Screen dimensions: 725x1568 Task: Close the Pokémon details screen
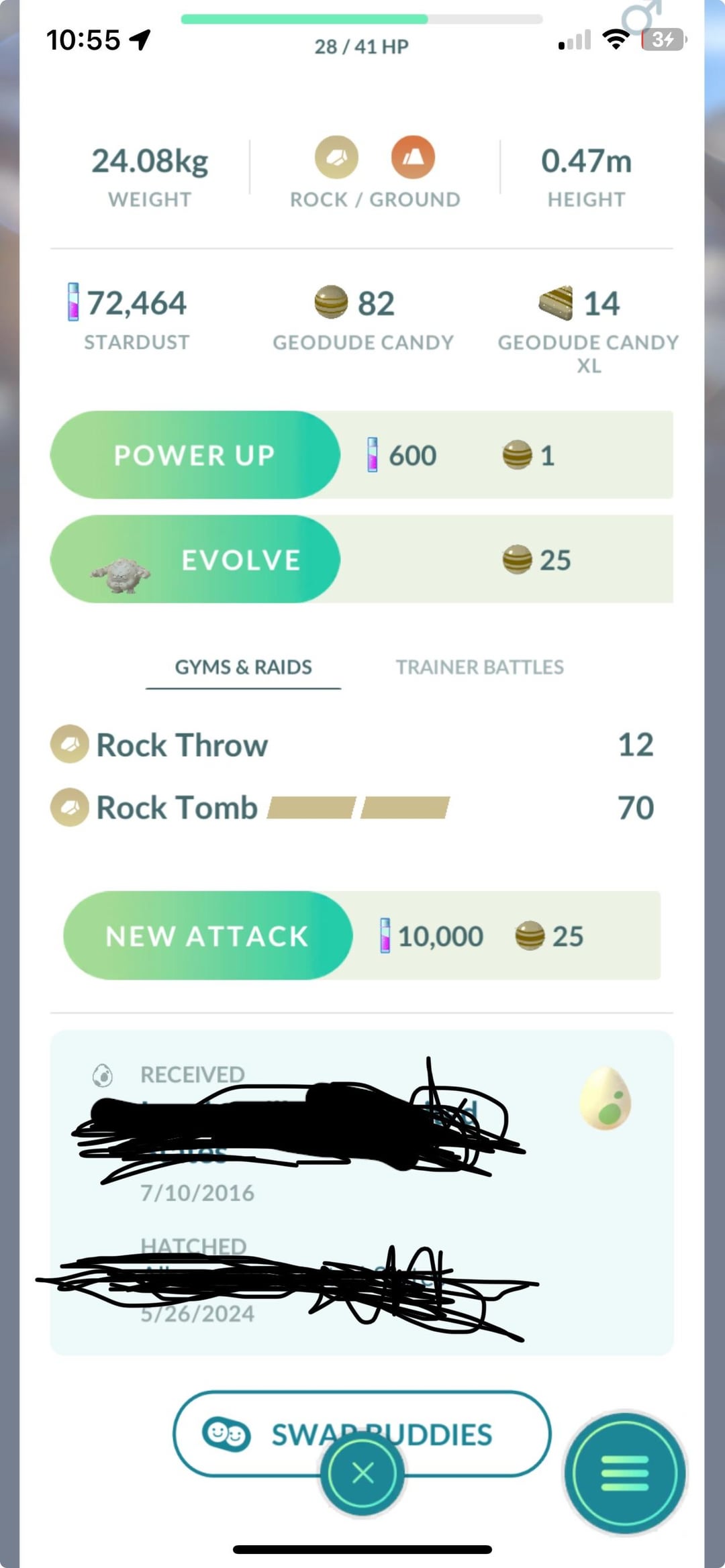[362, 1473]
